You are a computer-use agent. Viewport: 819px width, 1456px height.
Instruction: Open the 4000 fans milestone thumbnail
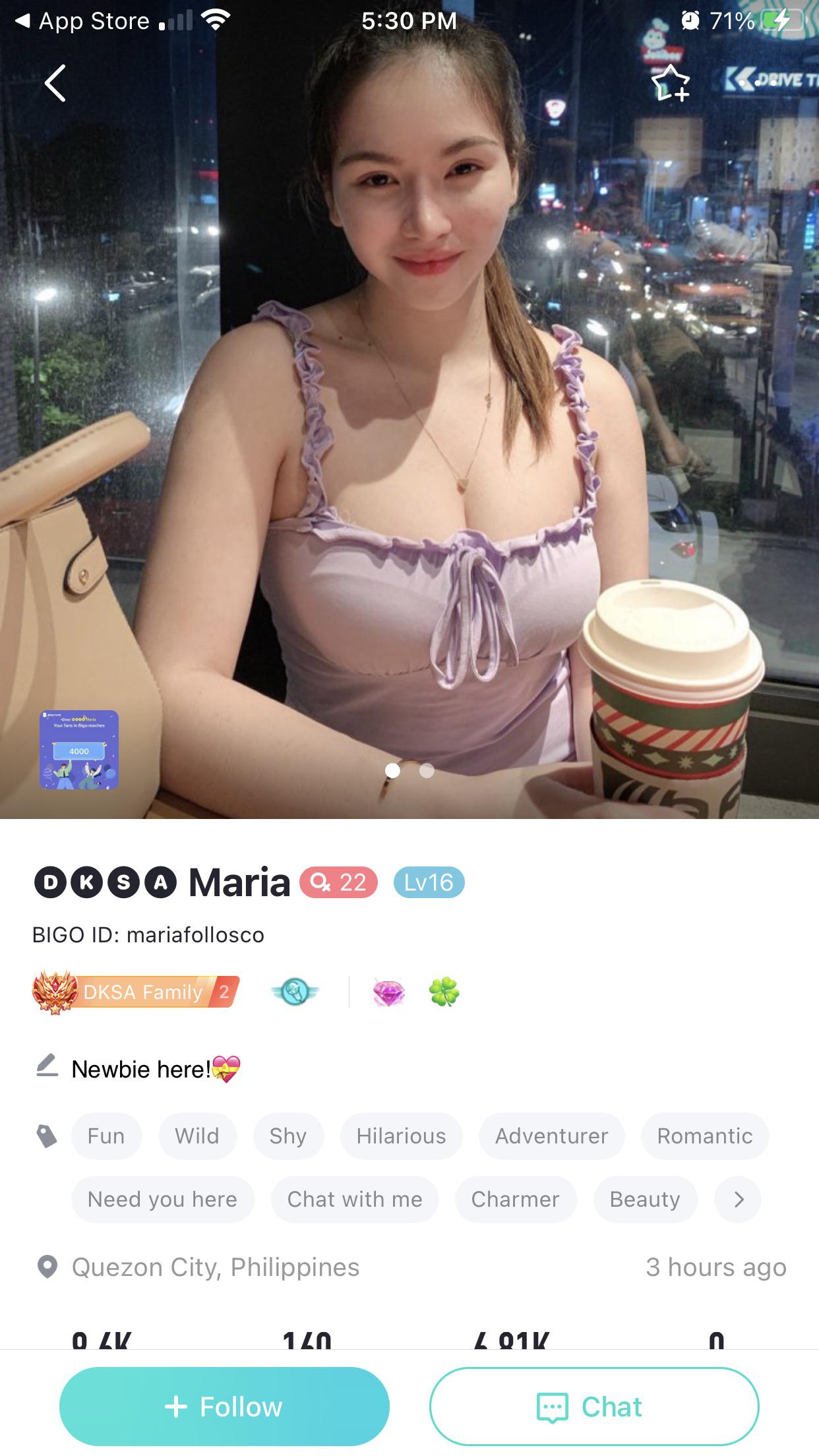click(x=79, y=750)
